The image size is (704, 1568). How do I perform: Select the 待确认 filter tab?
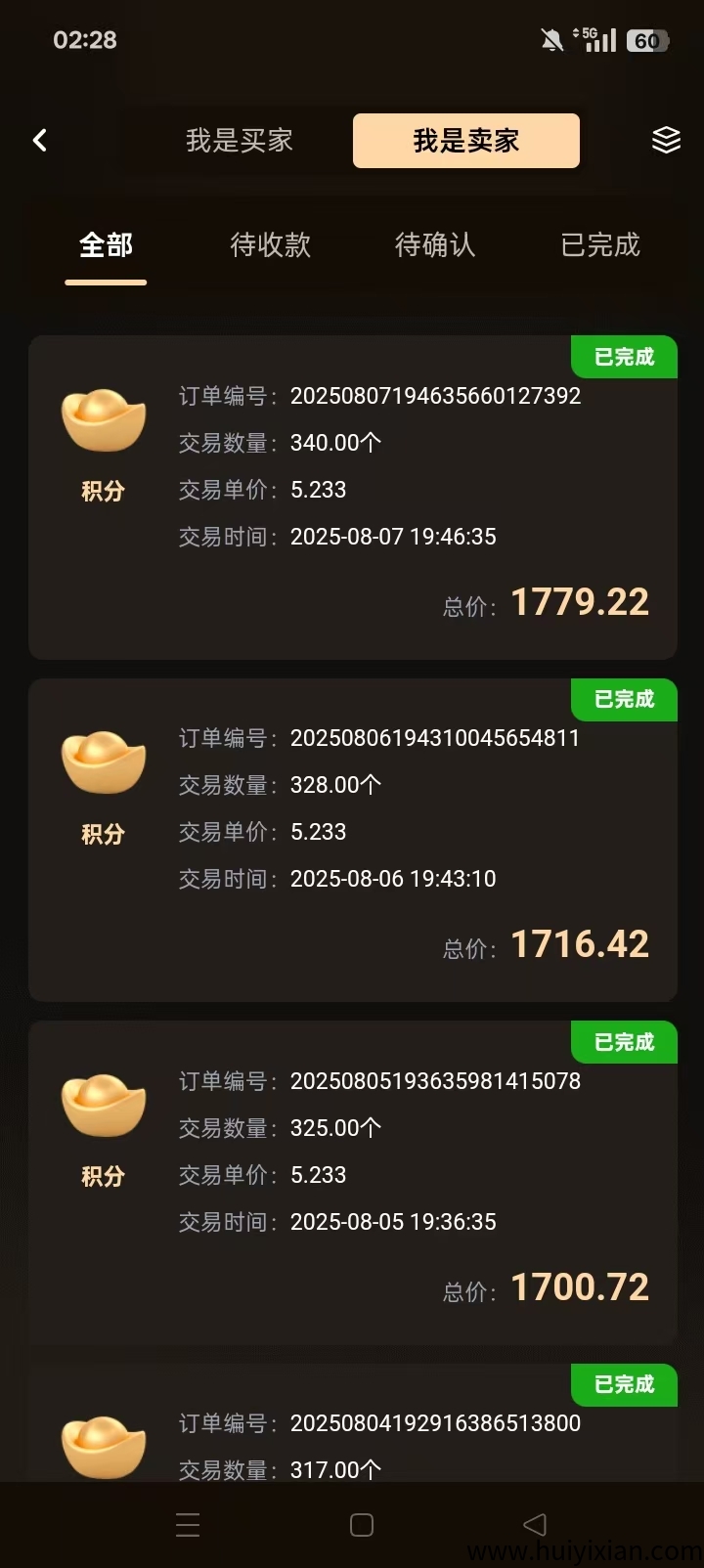pos(435,245)
